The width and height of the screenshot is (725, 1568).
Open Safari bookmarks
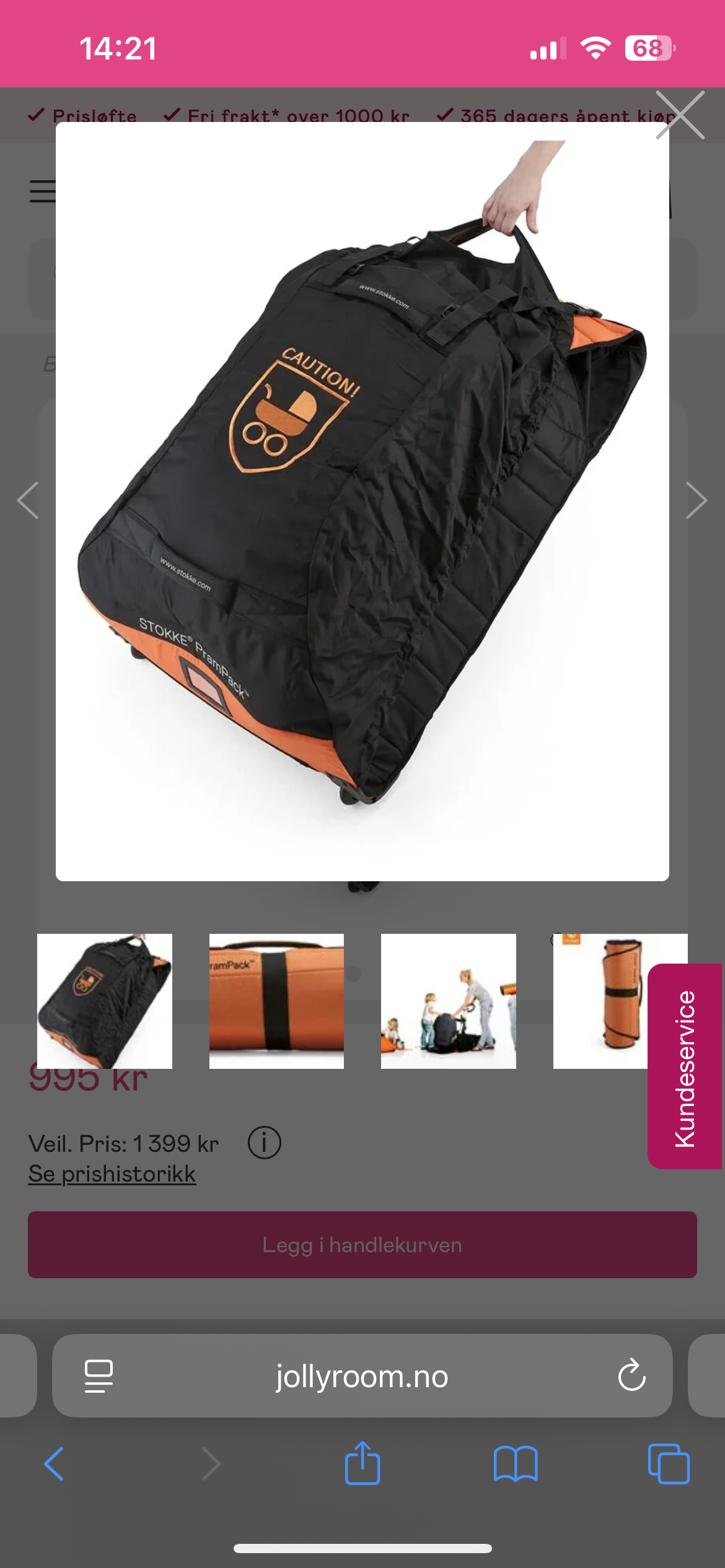[515, 1464]
